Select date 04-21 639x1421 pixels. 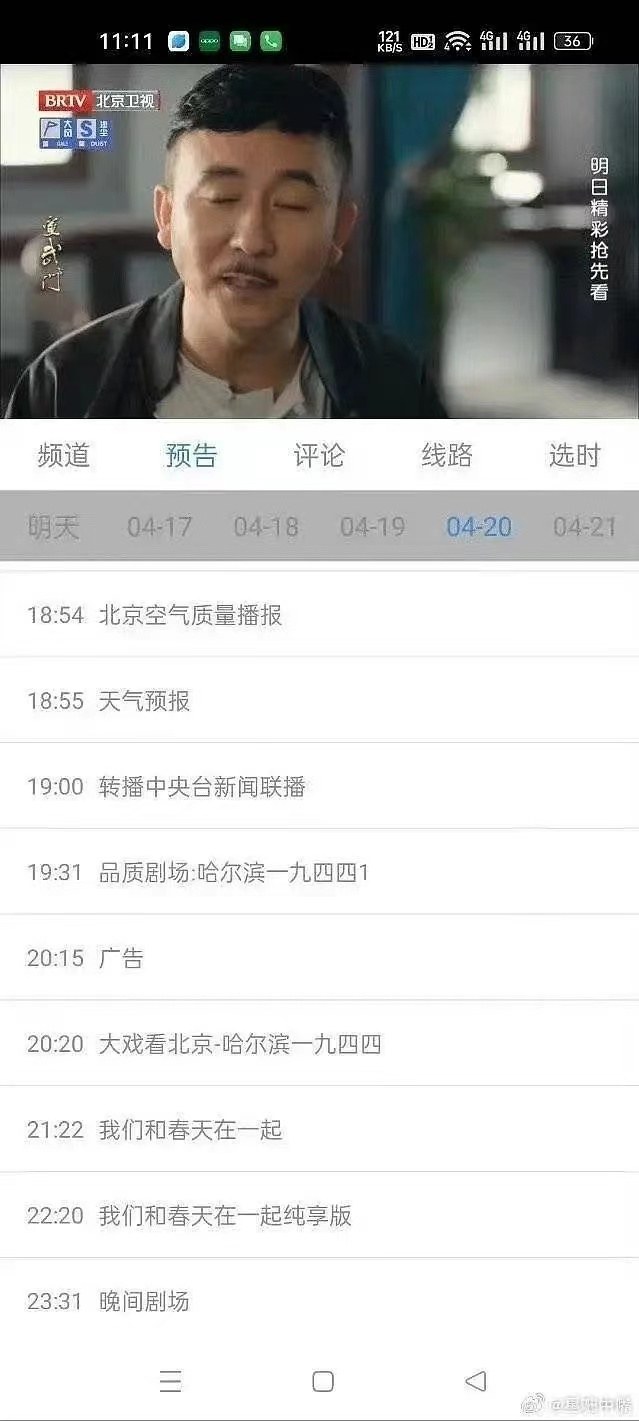pos(585,526)
